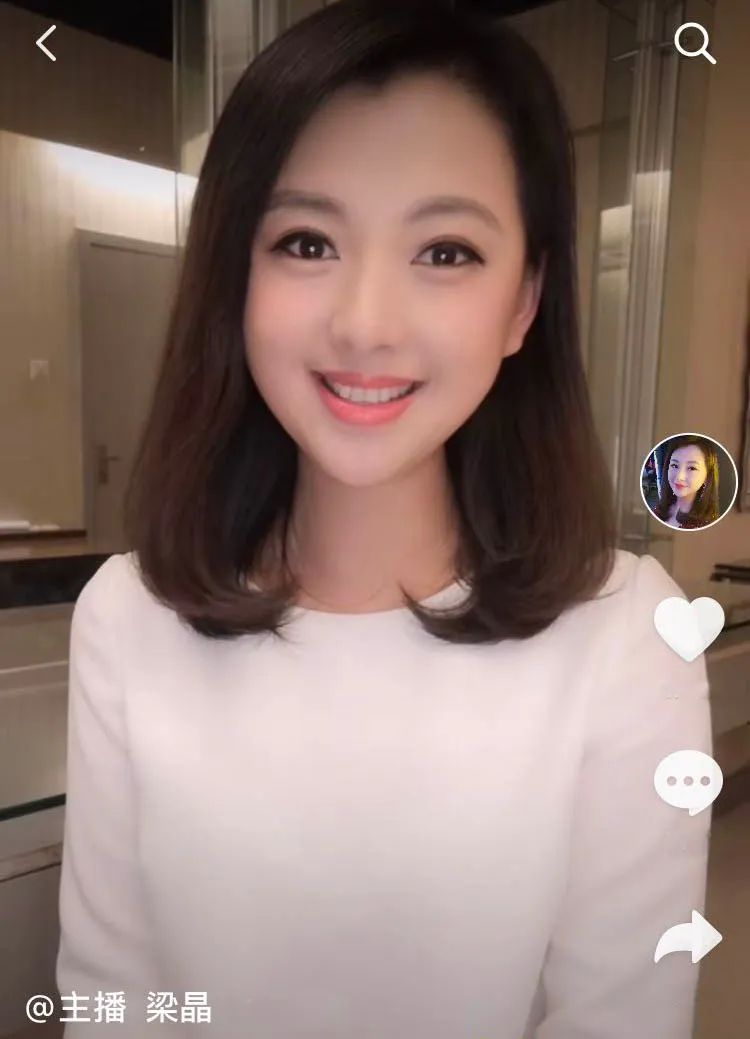The height and width of the screenshot is (1039, 750).
Task: Open the creator's round profile avatar
Action: click(688, 482)
